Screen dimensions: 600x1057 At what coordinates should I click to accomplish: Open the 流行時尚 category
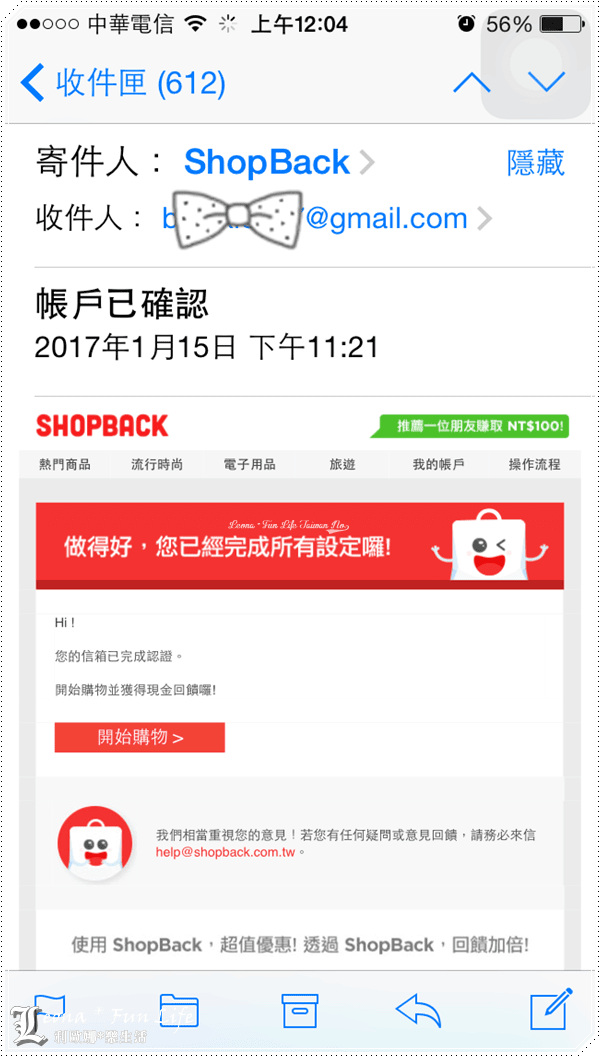(x=157, y=465)
